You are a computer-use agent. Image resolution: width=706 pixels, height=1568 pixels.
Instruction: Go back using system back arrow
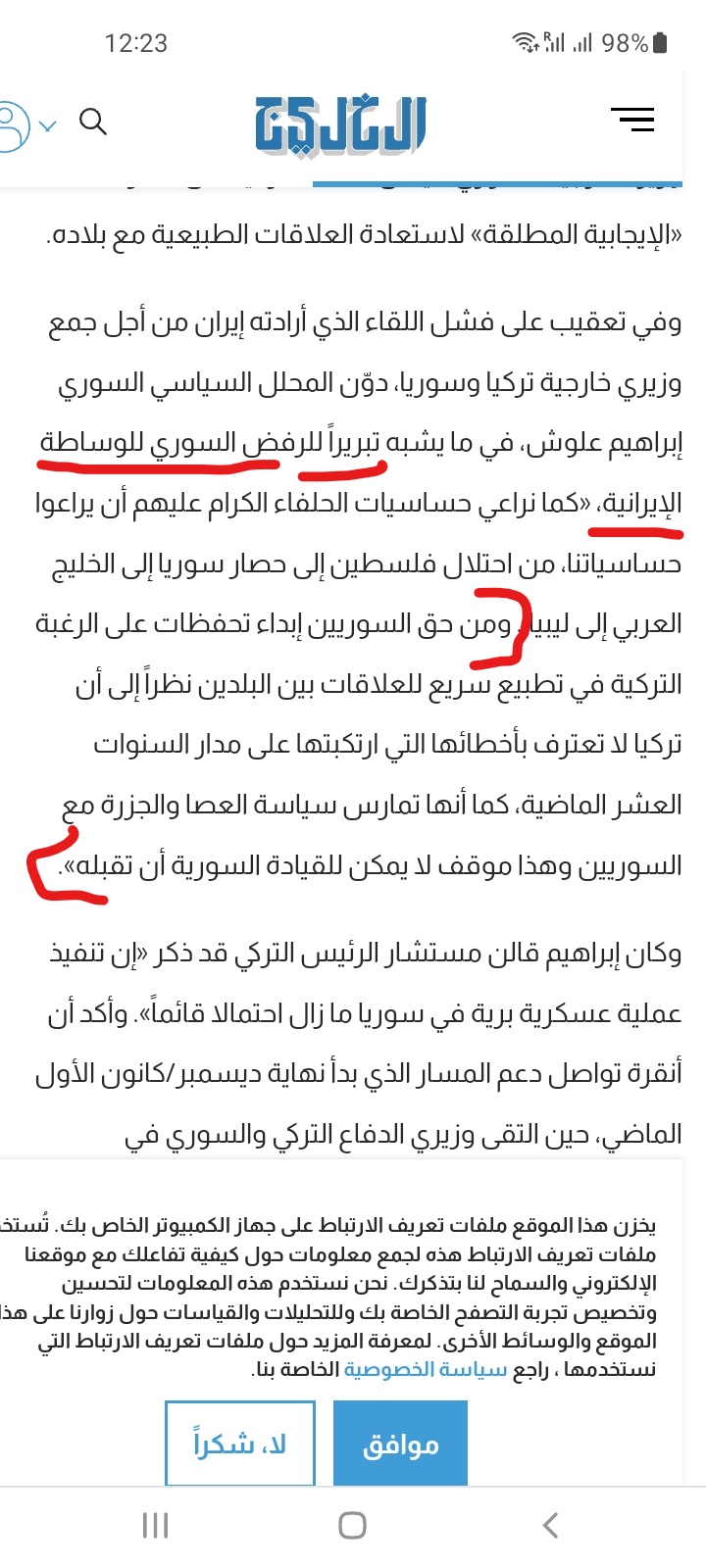tap(550, 1525)
